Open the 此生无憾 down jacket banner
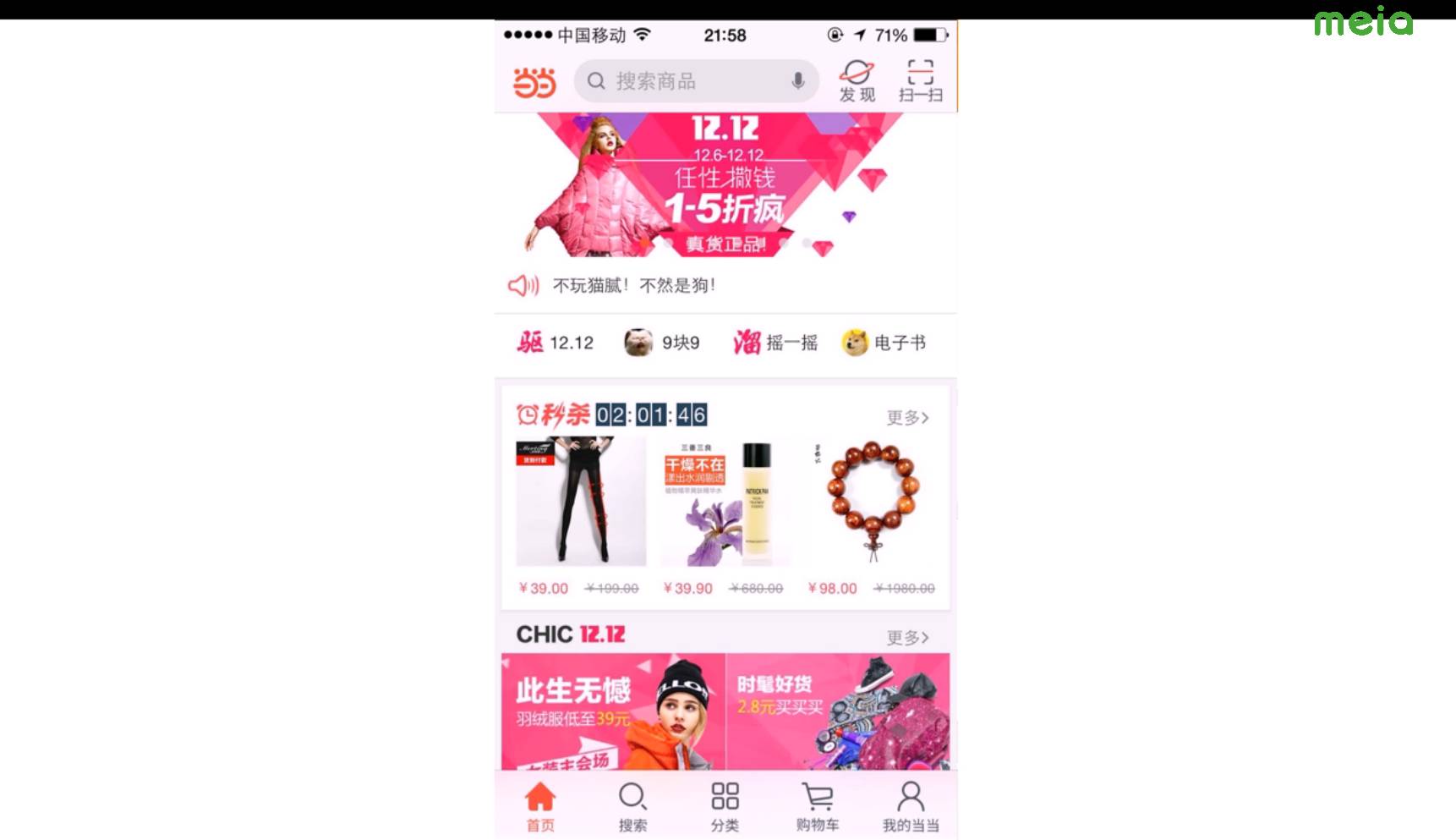This screenshot has height=840, width=1456. tap(613, 711)
